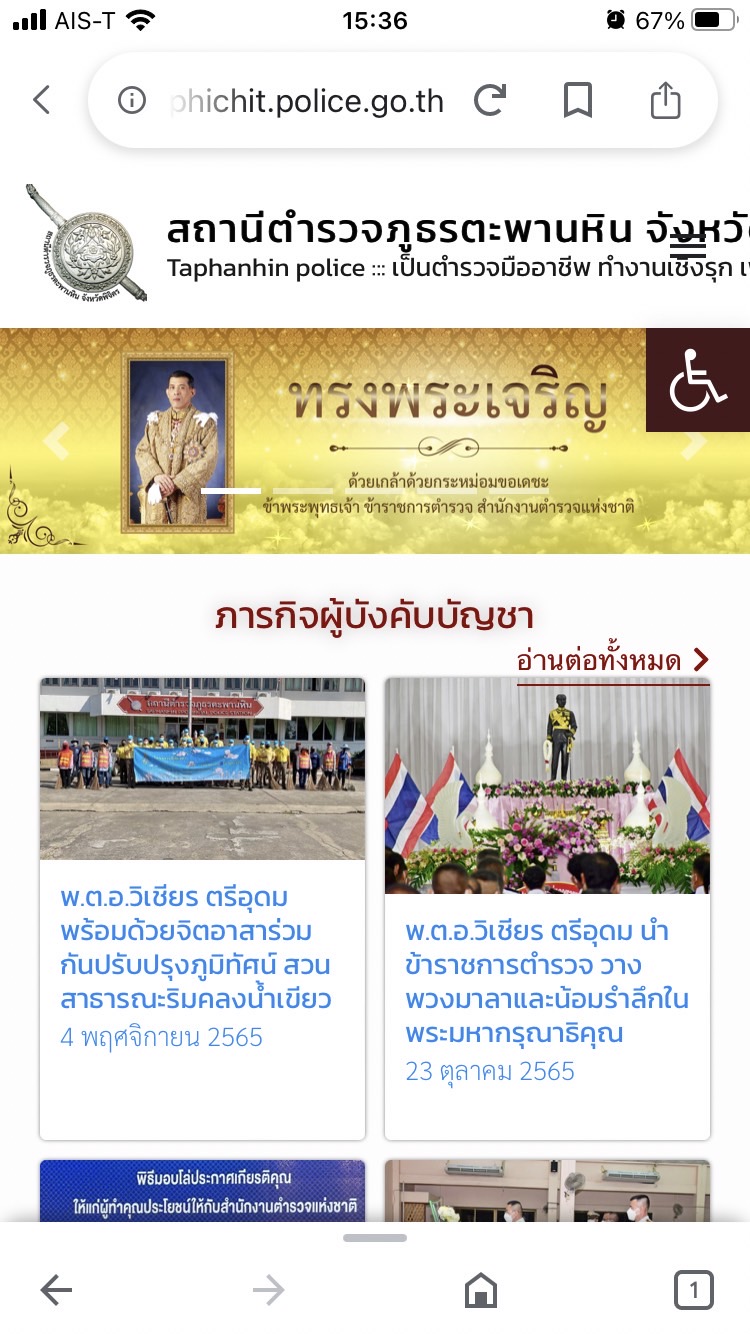Viewport: 750px width, 1334px height.
Task: Navigate back with bottom left arrow
Action: (x=57, y=1290)
